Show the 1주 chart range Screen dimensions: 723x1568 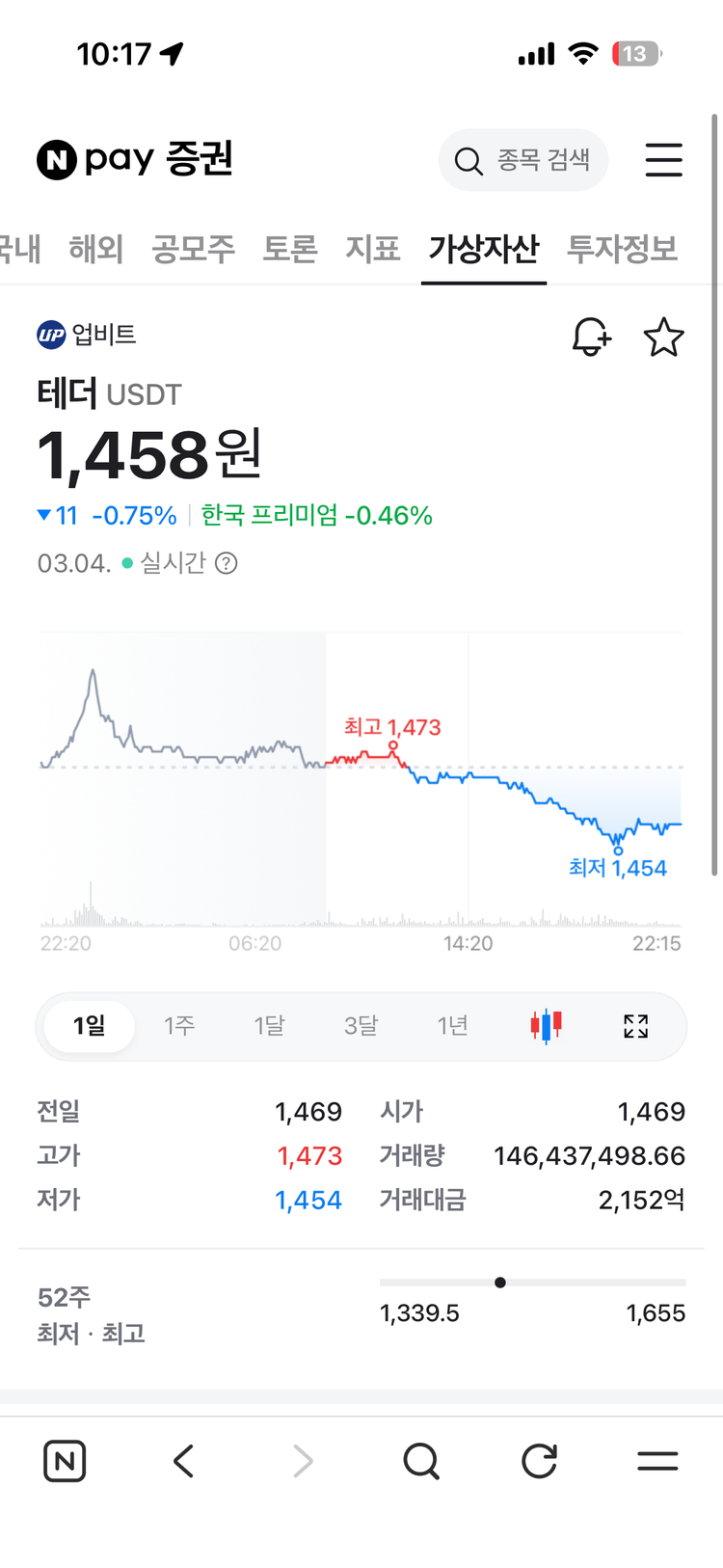pos(179,1025)
